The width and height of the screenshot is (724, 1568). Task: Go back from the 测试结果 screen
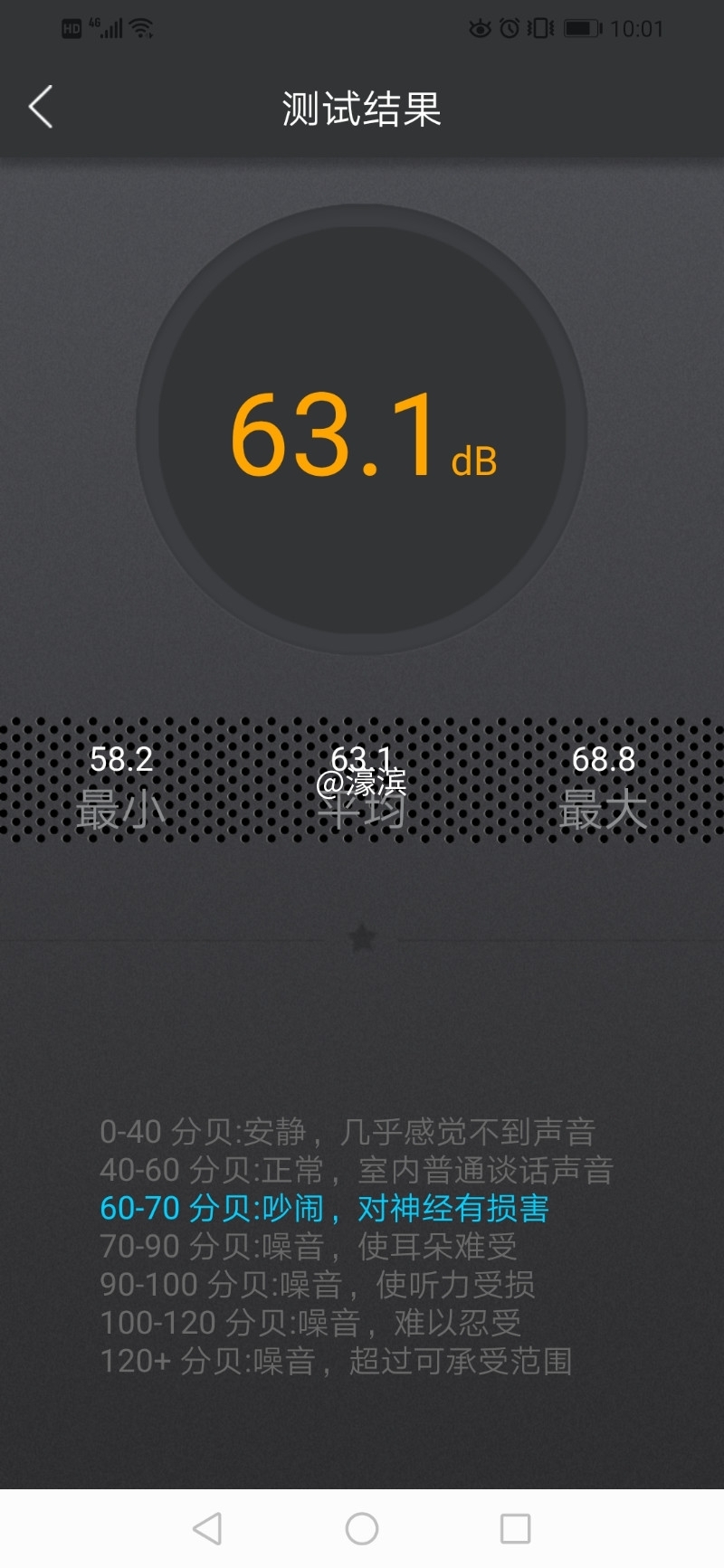click(x=41, y=108)
